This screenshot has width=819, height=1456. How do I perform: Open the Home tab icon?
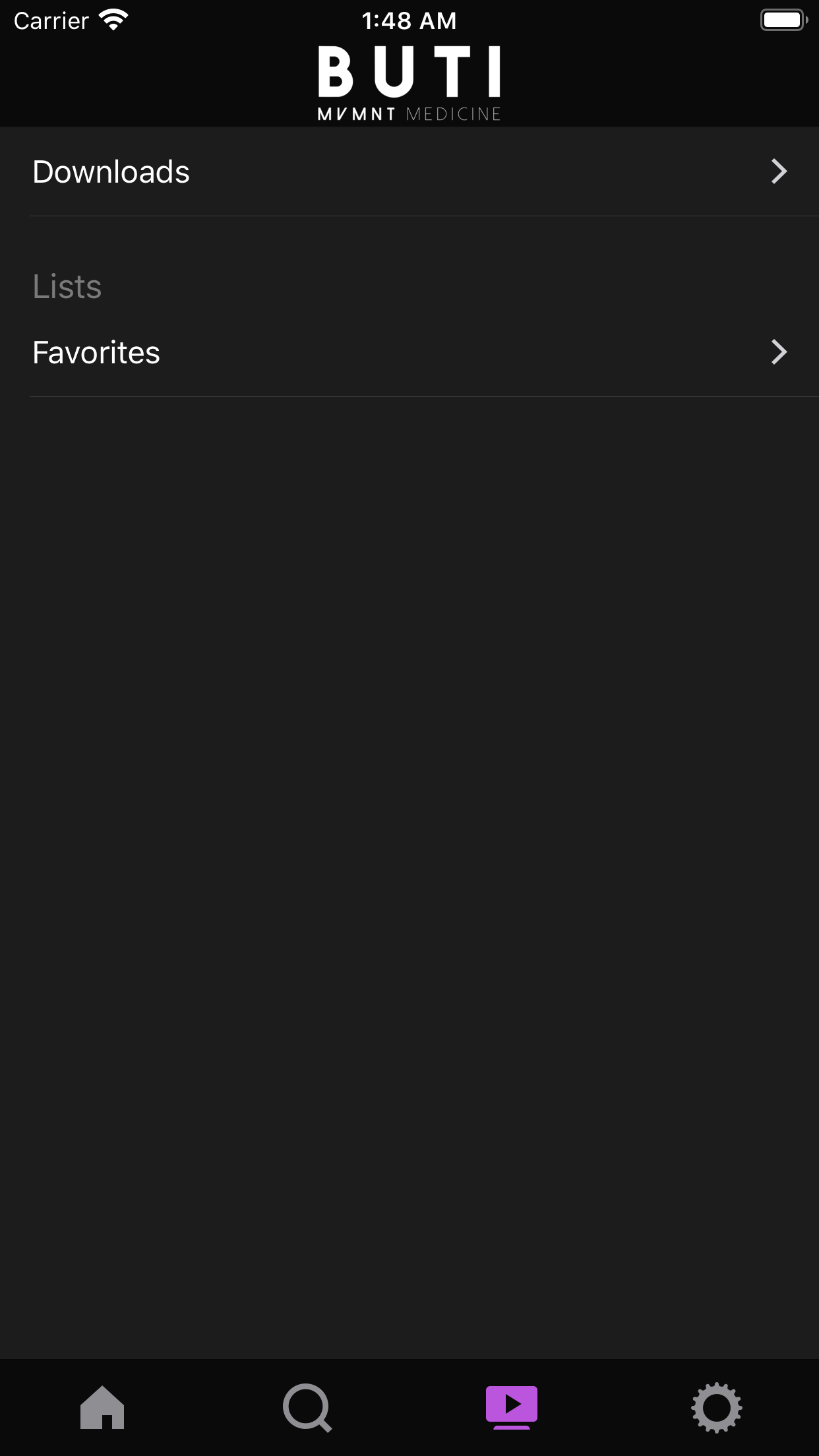[102, 1407]
